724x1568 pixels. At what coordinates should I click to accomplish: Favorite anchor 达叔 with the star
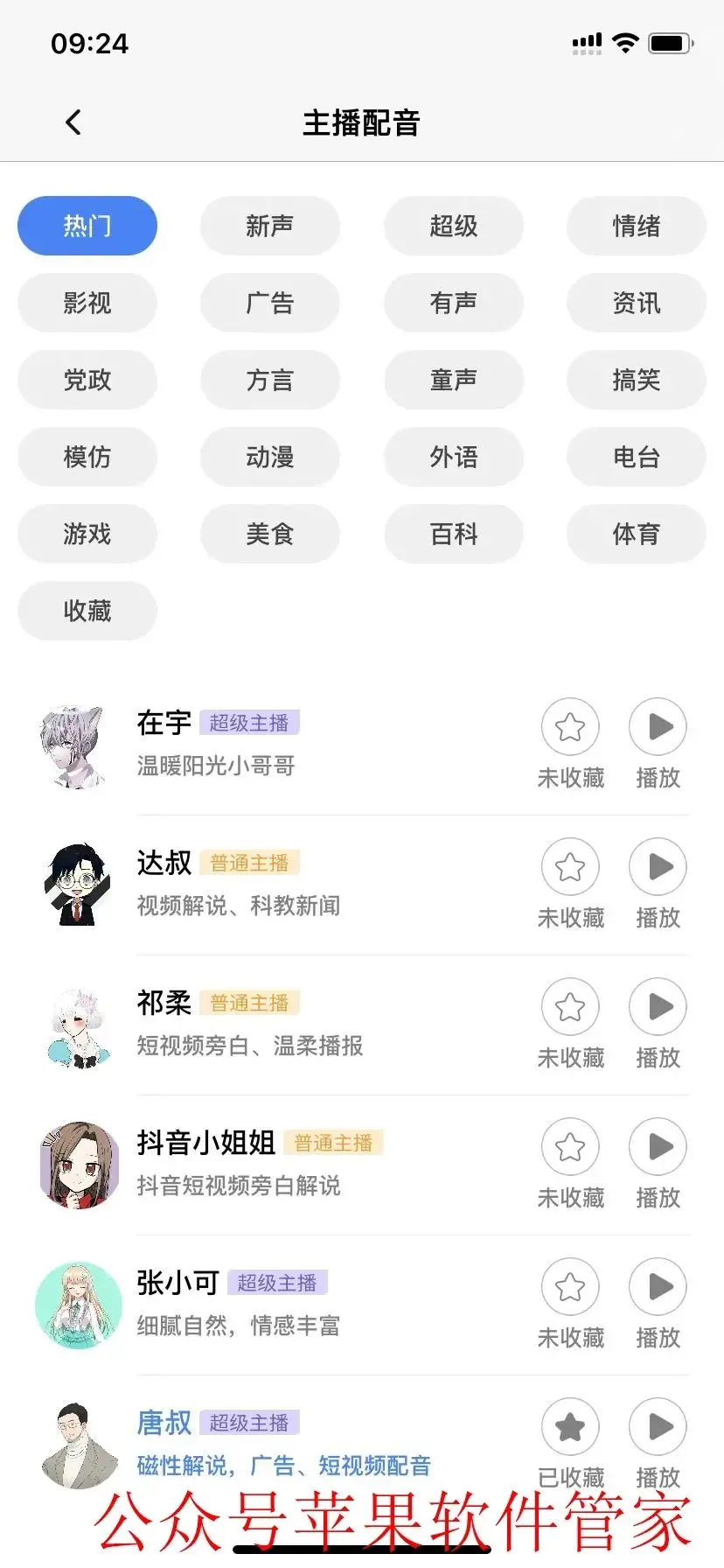click(x=570, y=867)
